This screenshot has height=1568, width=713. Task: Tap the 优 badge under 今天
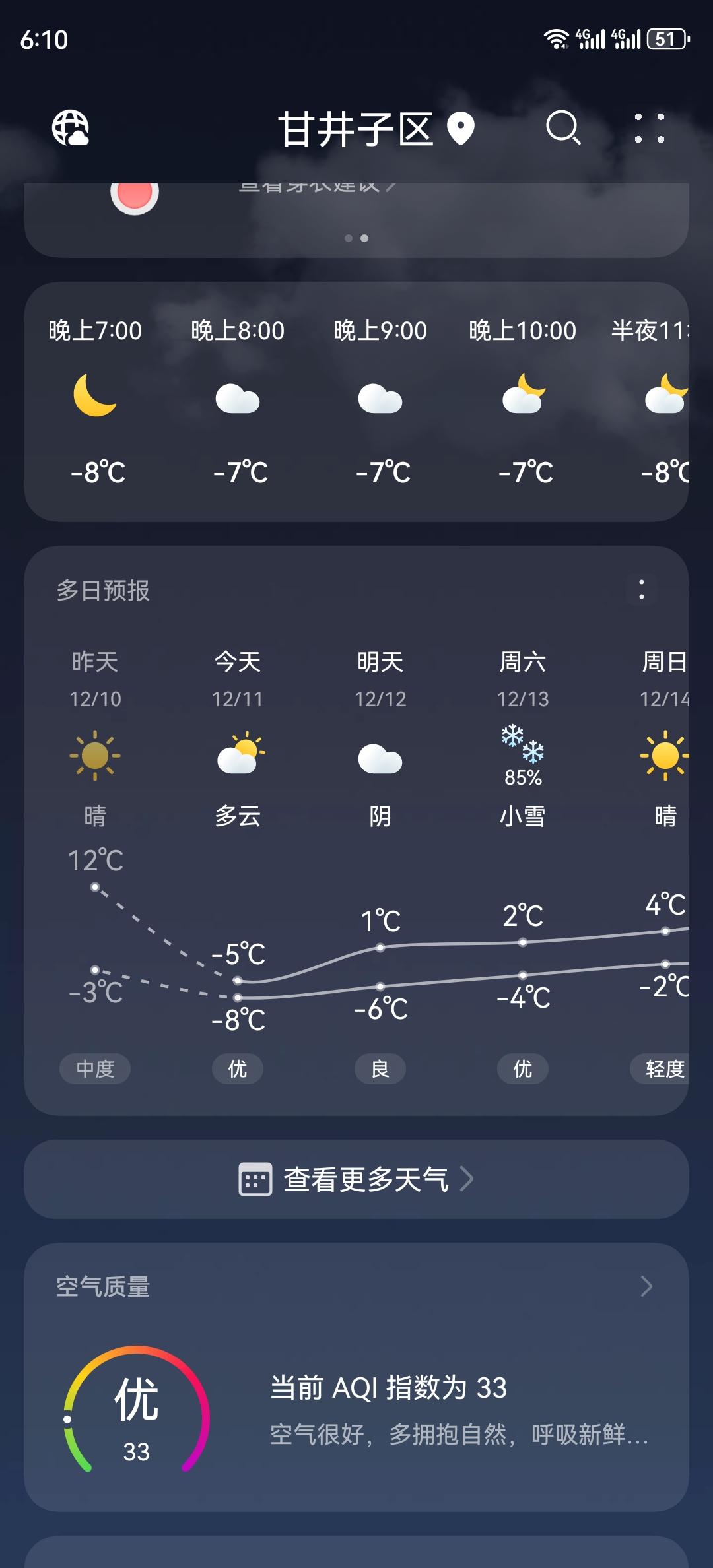pyautogui.click(x=237, y=1069)
